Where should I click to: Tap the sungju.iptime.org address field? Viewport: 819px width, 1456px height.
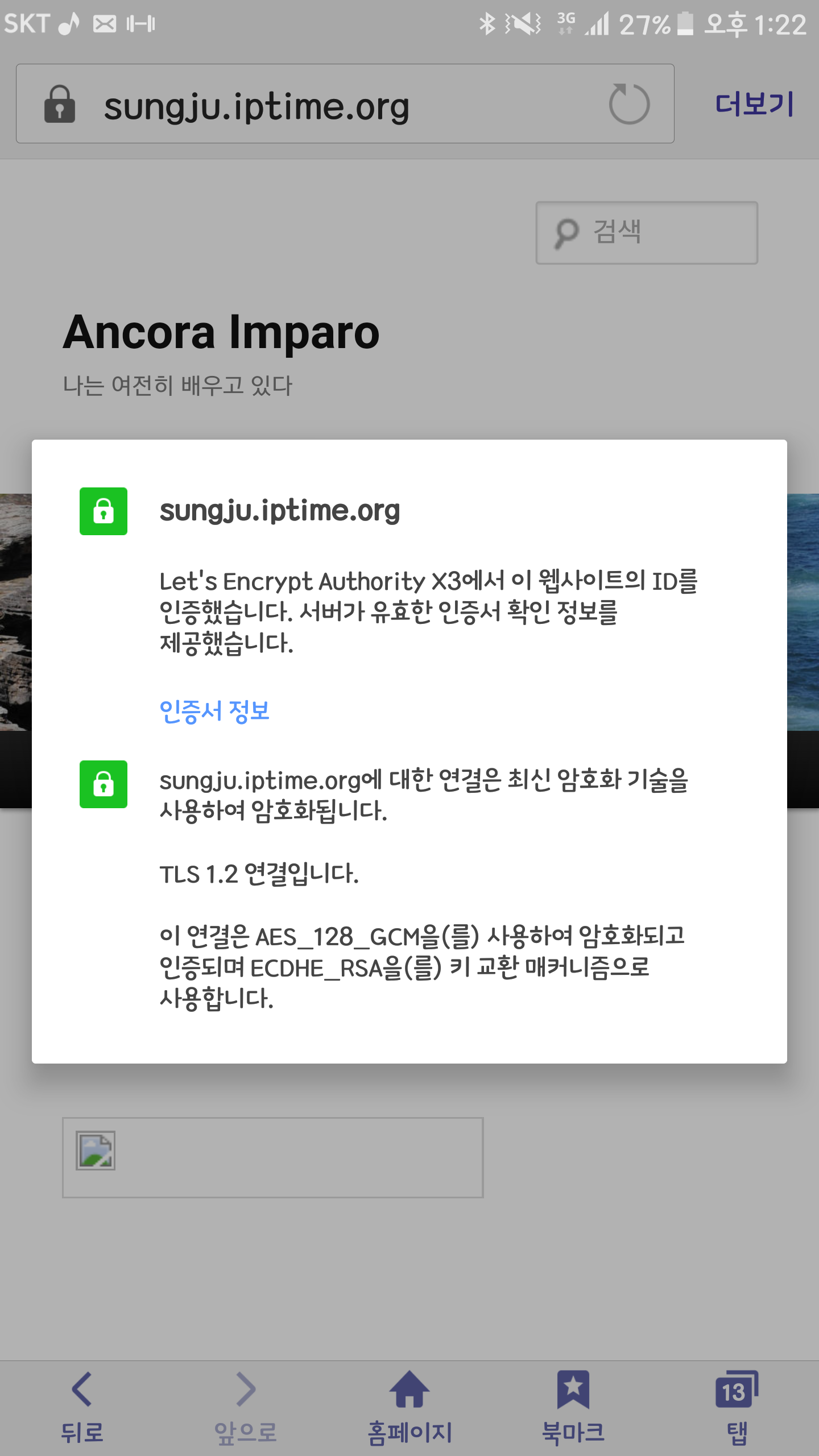(345, 104)
